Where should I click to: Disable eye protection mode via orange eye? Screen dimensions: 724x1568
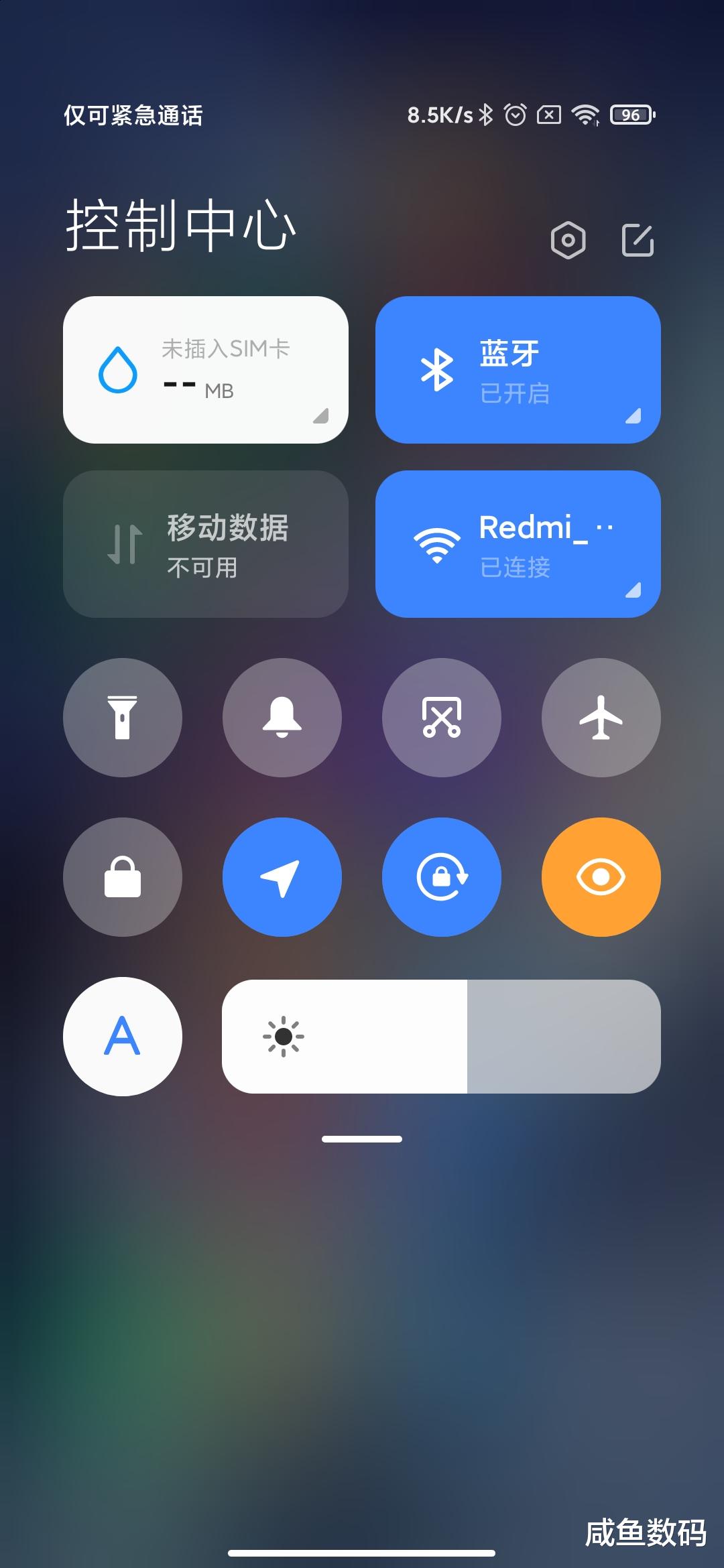click(601, 877)
